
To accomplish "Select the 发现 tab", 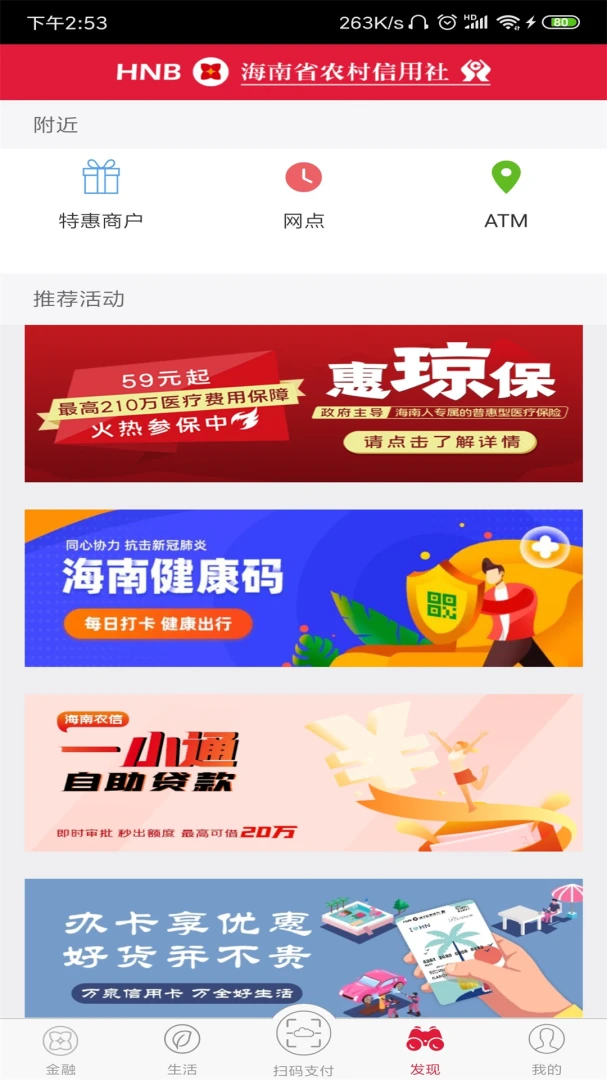I will 425,1049.
